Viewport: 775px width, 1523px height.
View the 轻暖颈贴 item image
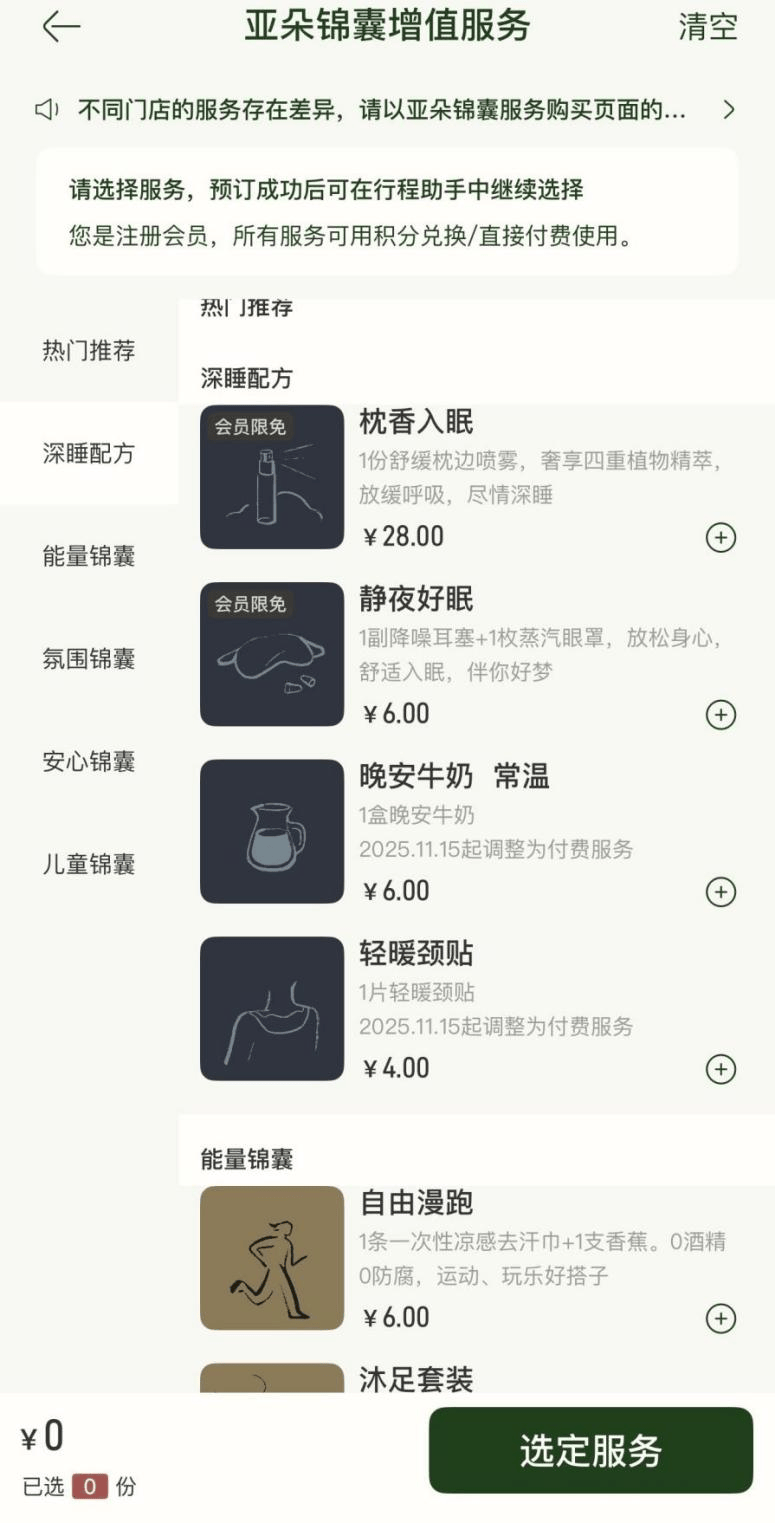272,1008
